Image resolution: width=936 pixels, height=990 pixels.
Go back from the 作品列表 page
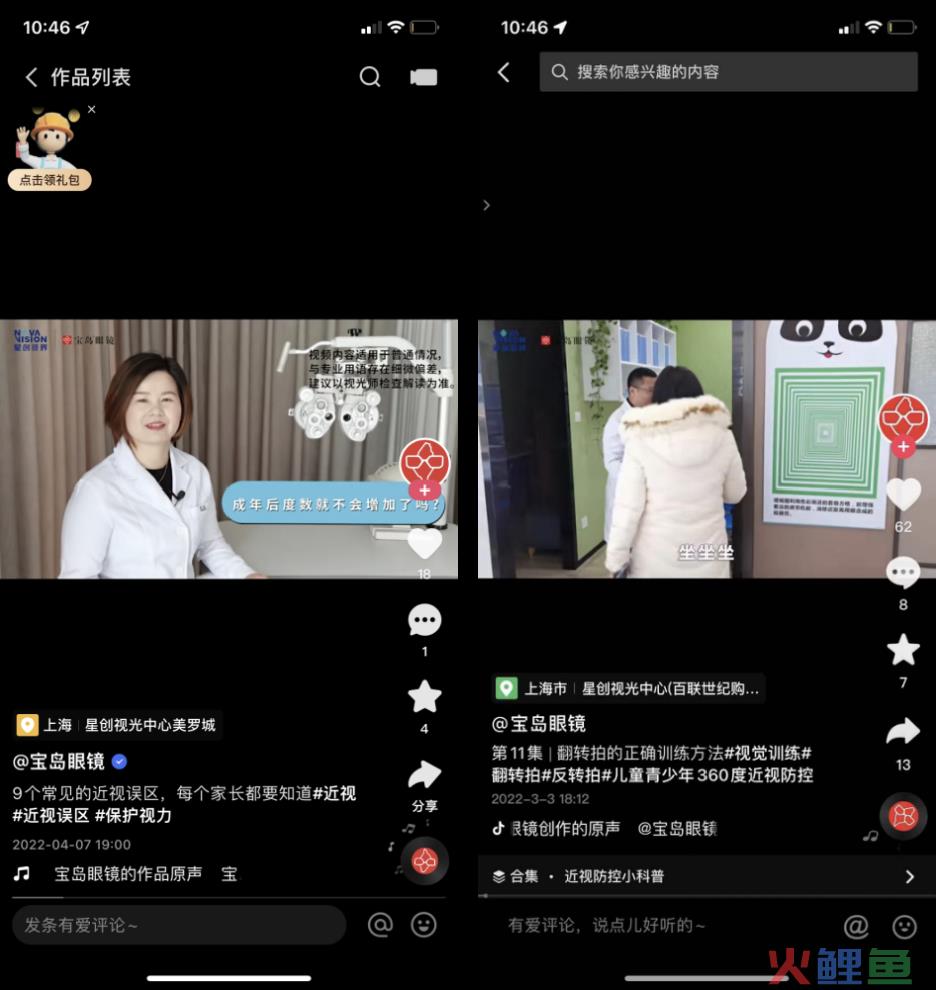[x=32, y=77]
